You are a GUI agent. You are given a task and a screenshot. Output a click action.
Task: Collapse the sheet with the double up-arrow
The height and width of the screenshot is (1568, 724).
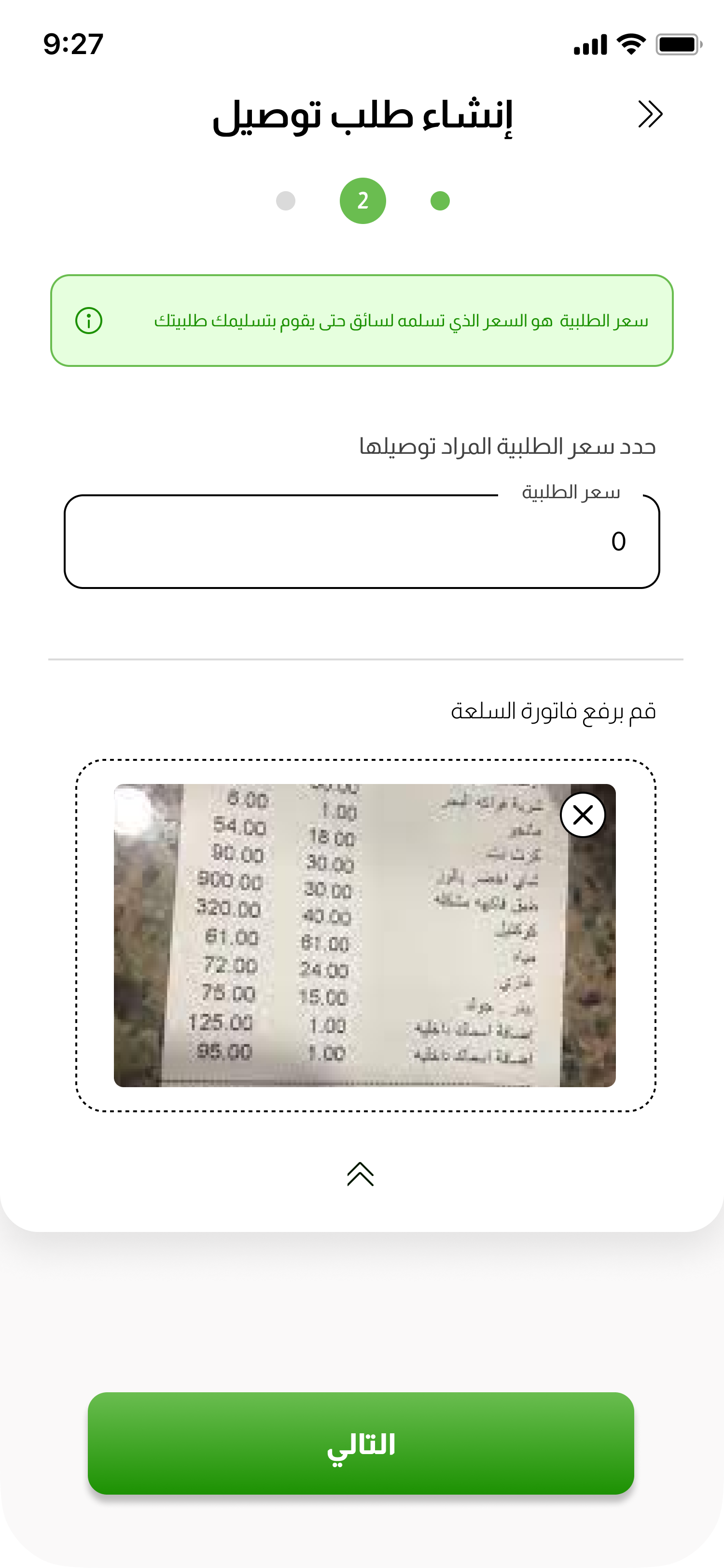tap(360, 1174)
